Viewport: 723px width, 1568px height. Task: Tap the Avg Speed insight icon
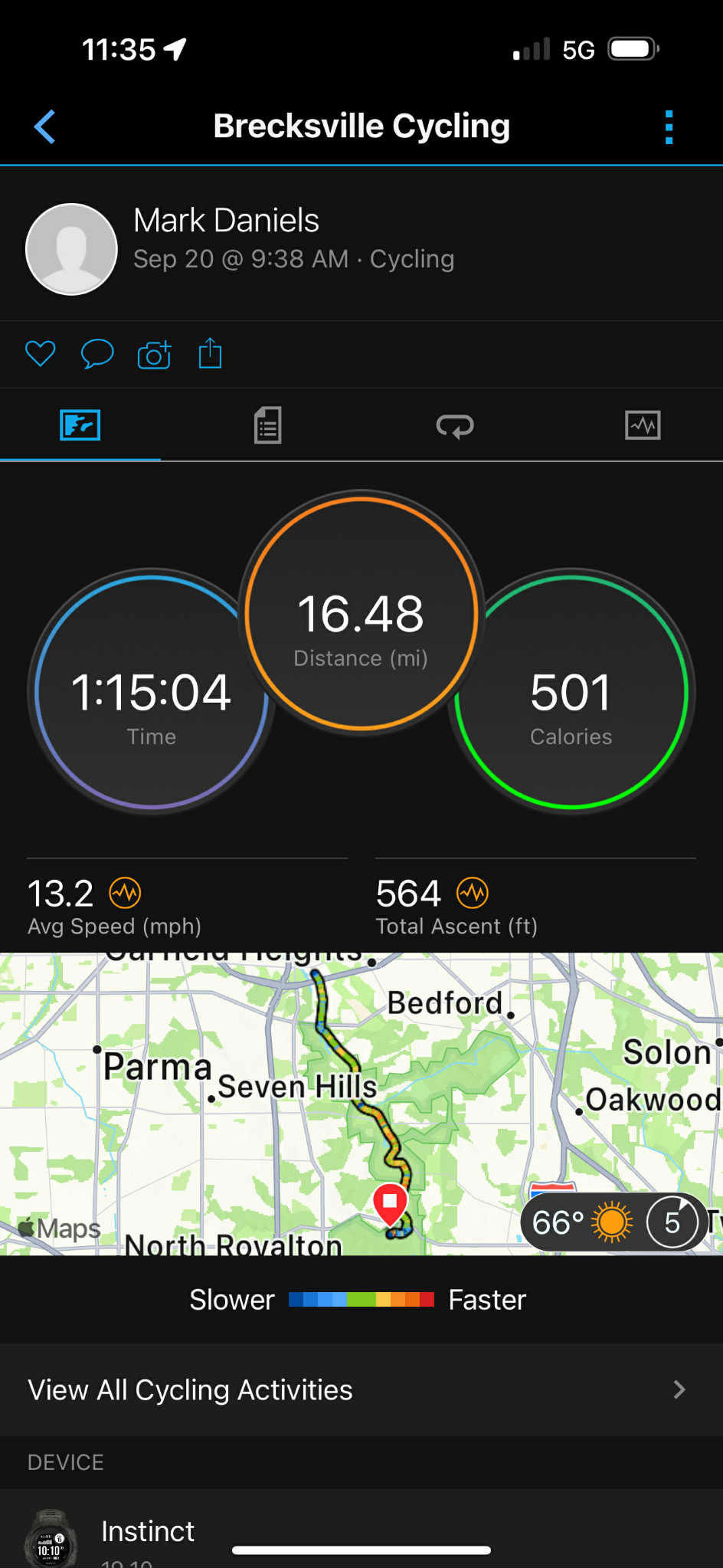point(125,893)
